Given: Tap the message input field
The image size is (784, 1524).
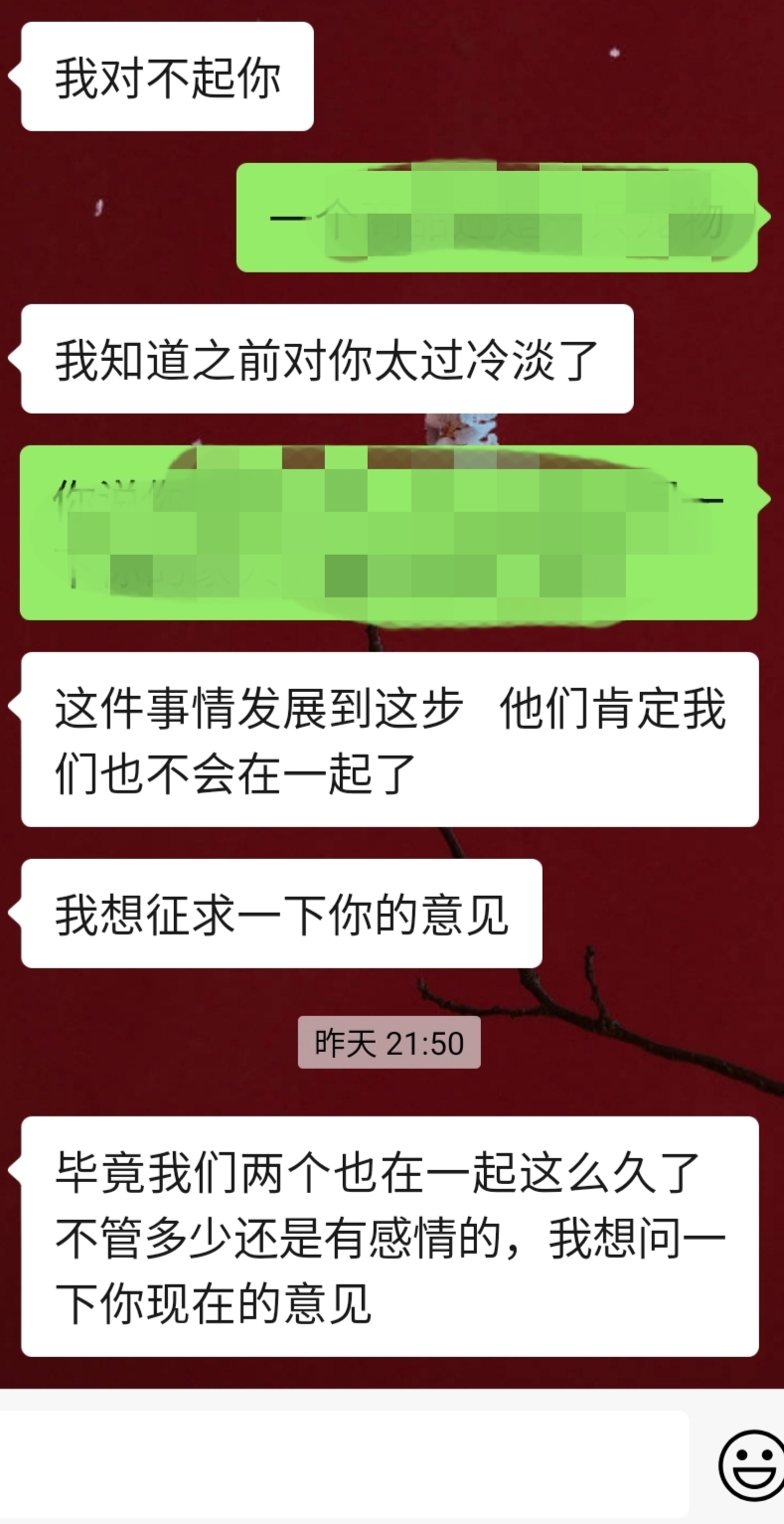Looking at the screenshot, I should [x=343, y=1461].
